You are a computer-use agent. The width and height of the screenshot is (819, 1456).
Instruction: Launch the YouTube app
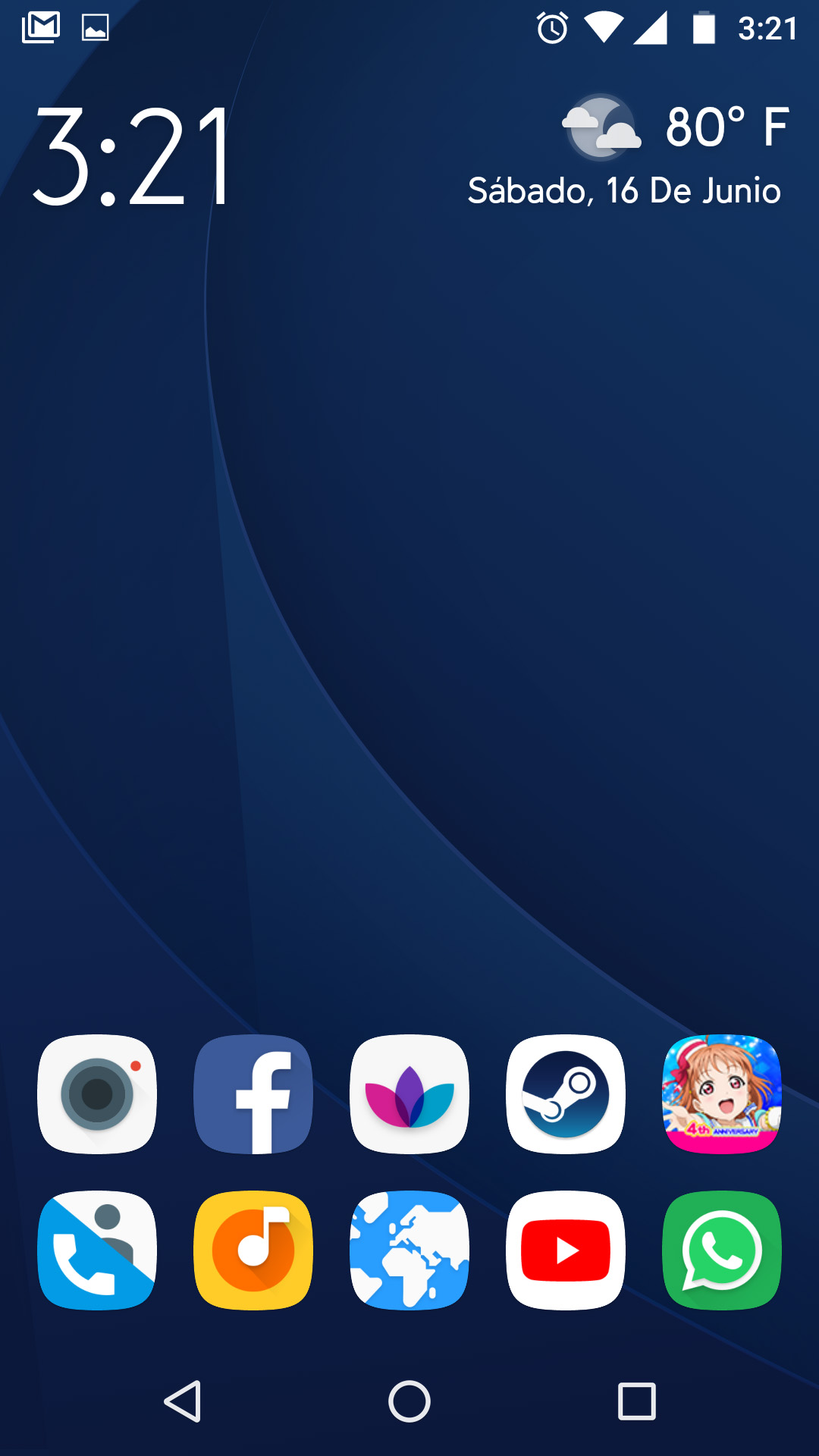pos(566,1250)
